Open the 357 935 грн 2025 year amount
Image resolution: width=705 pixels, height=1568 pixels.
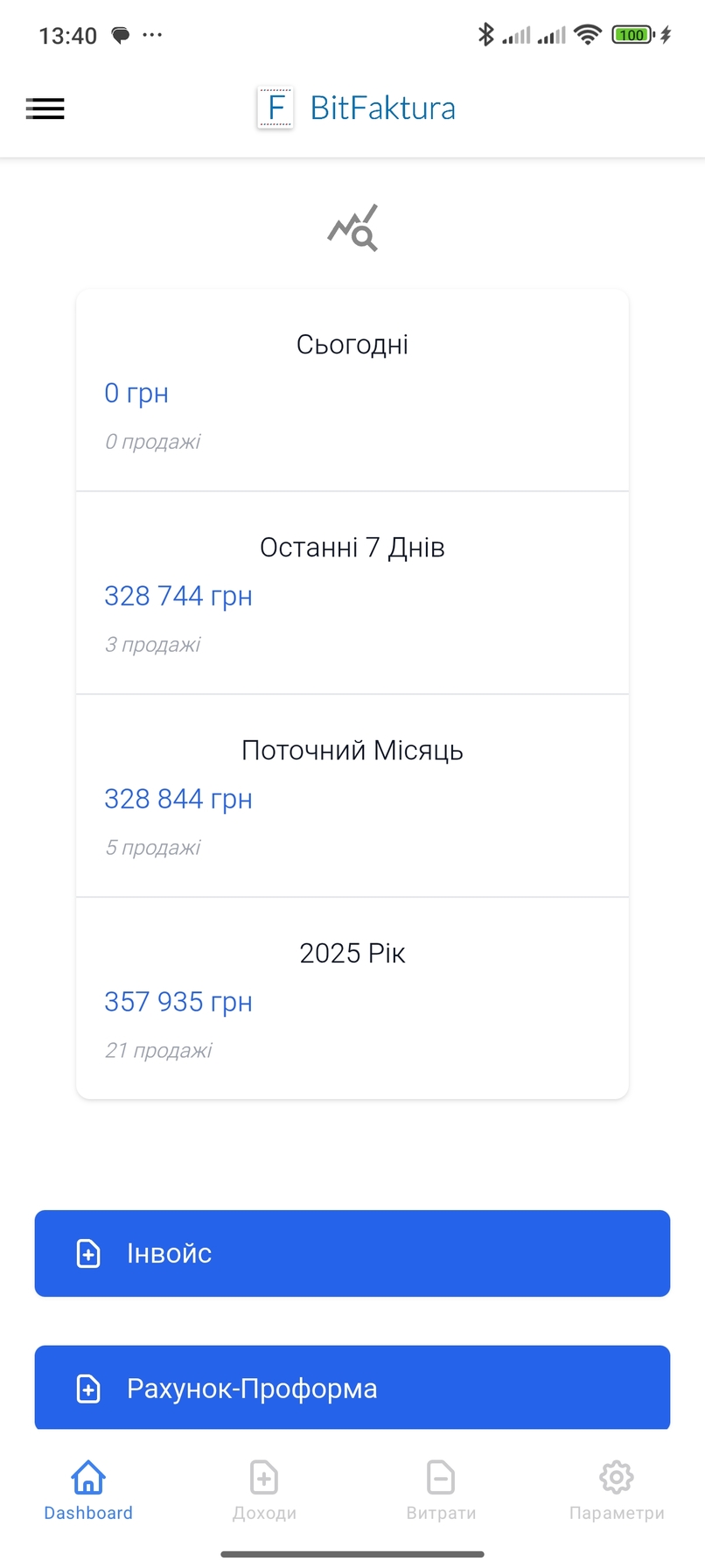coord(178,1002)
